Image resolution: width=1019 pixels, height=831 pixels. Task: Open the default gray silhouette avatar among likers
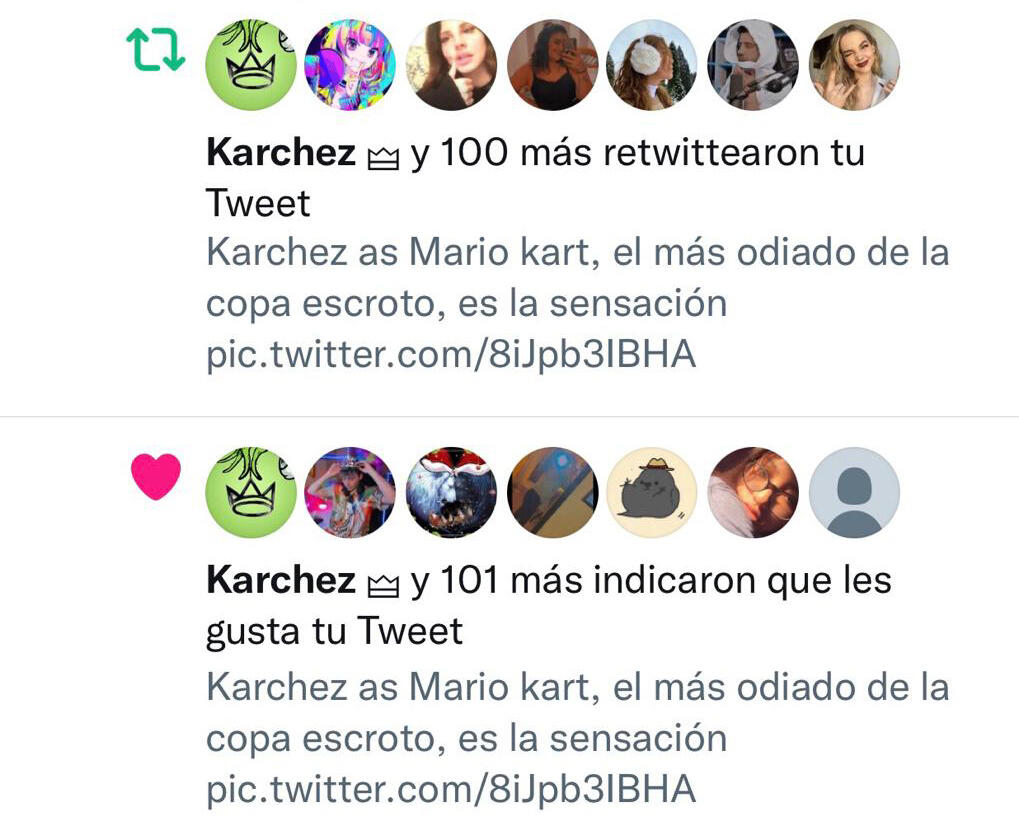(854, 492)
